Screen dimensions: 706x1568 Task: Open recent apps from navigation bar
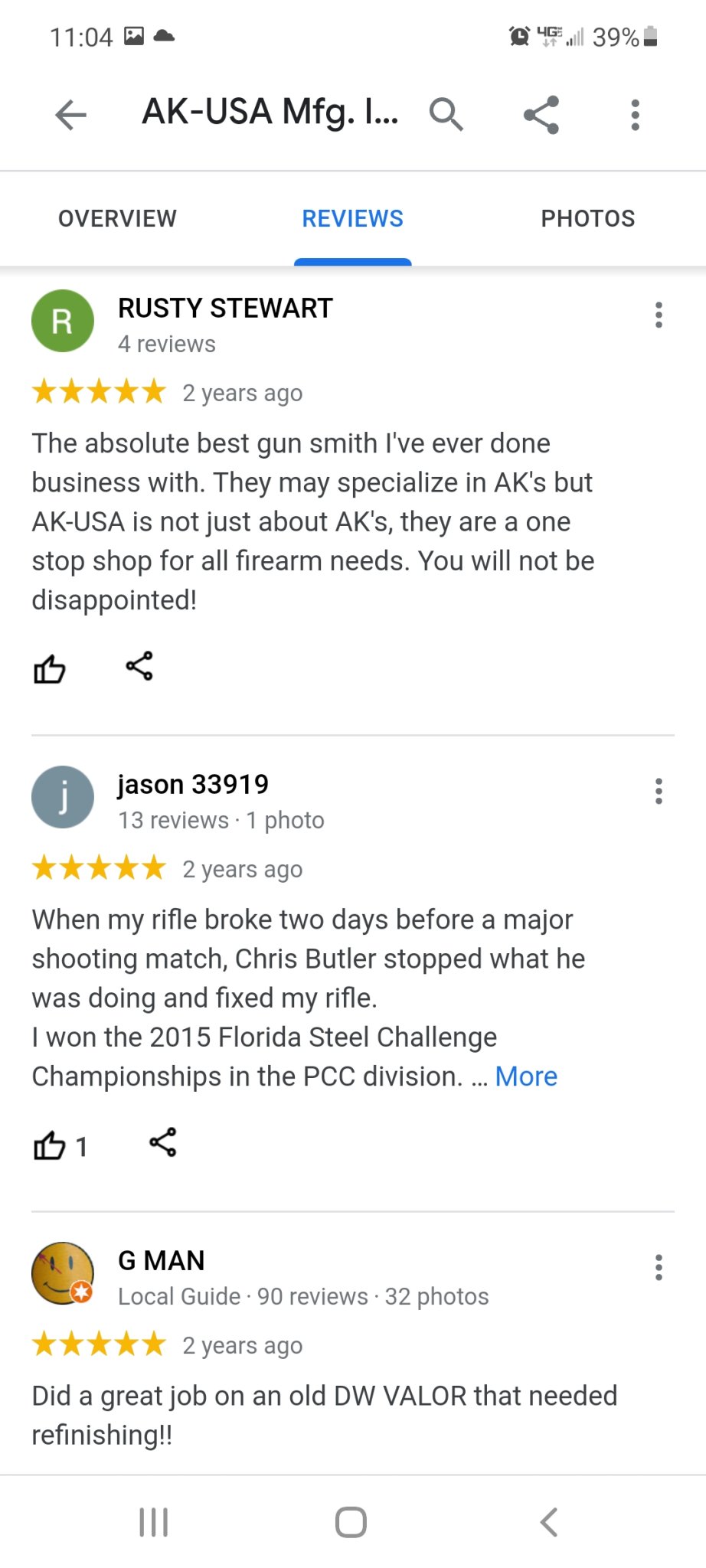coord(154,1522)
